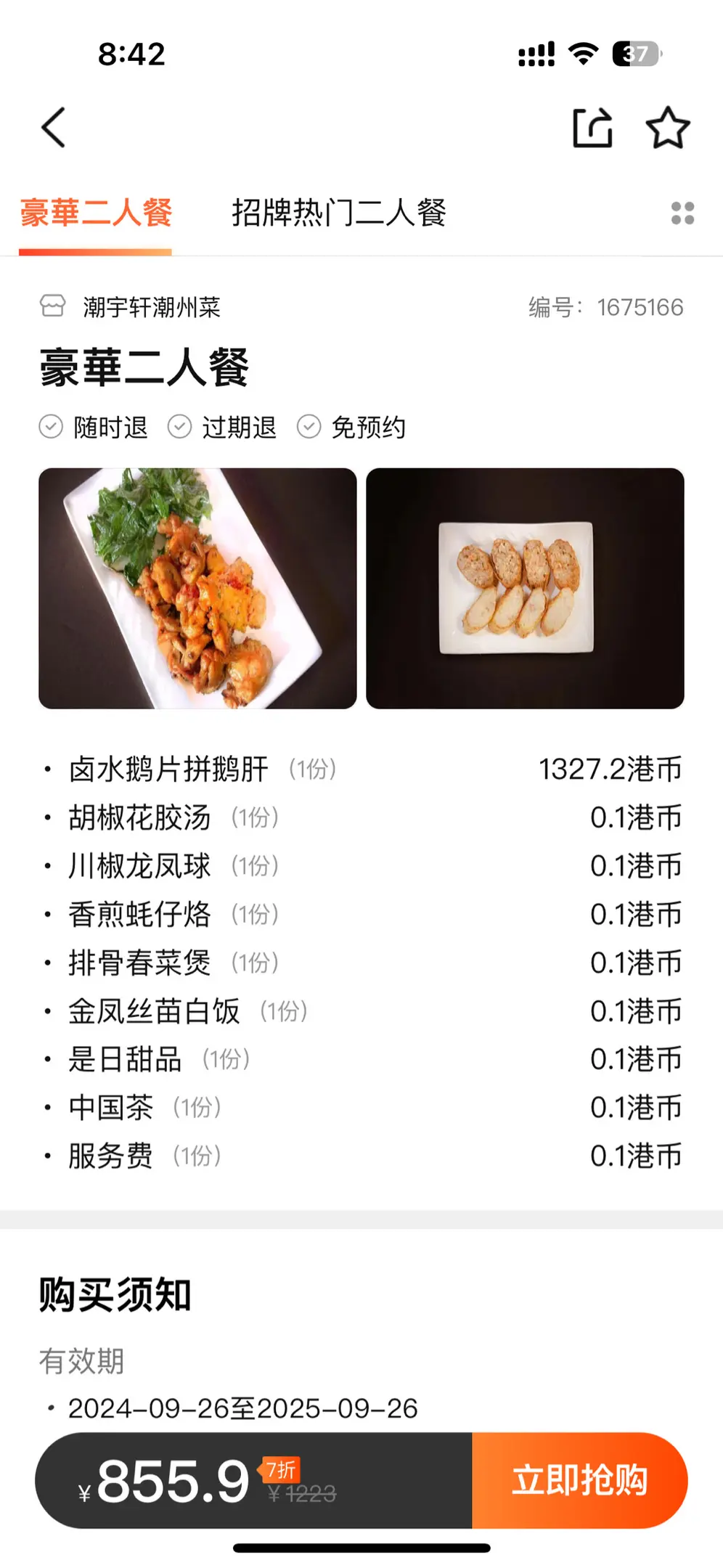Share this meal deal

[592, 128]
